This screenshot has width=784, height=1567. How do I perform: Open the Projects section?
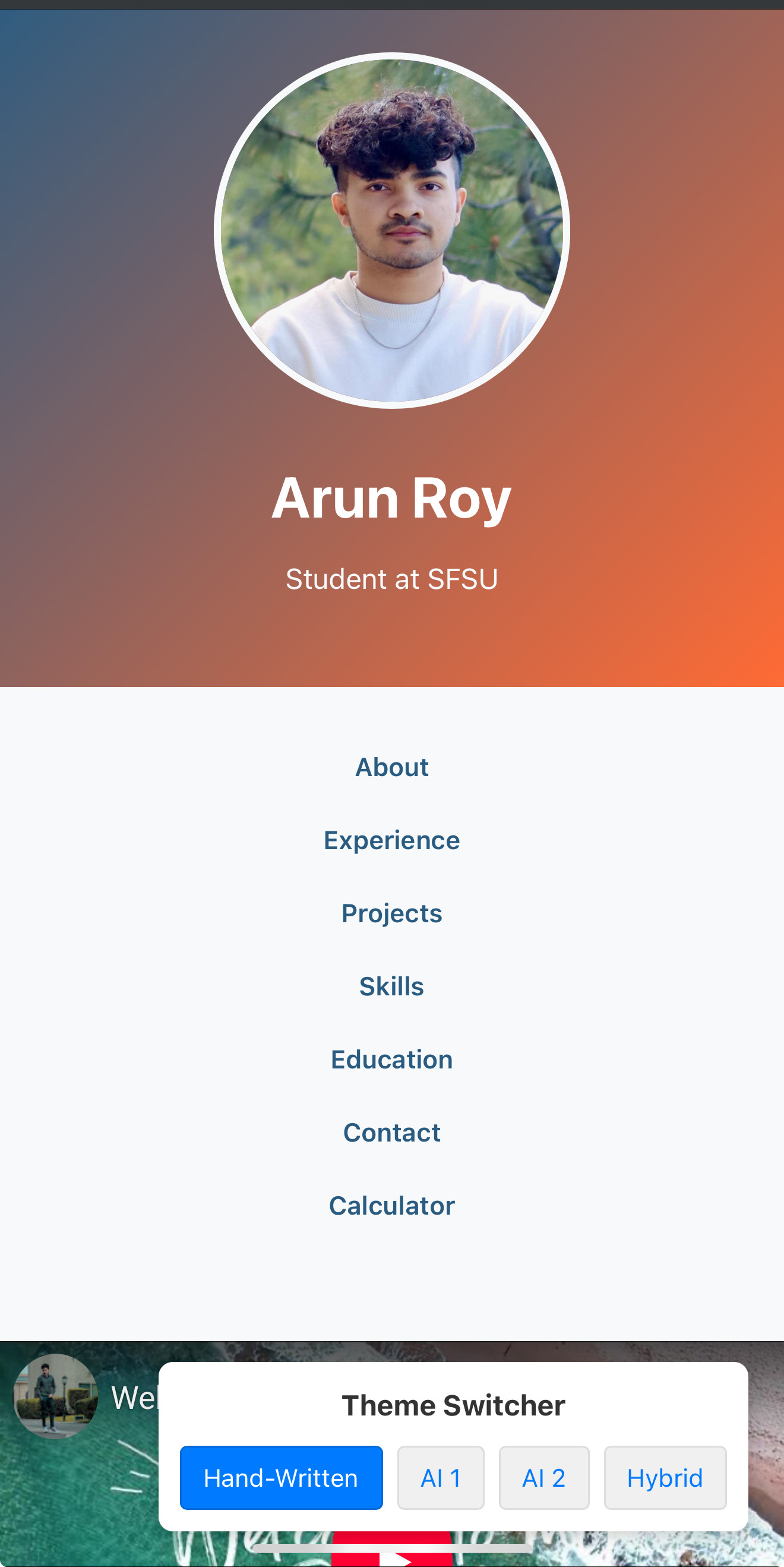pos(391,913)
